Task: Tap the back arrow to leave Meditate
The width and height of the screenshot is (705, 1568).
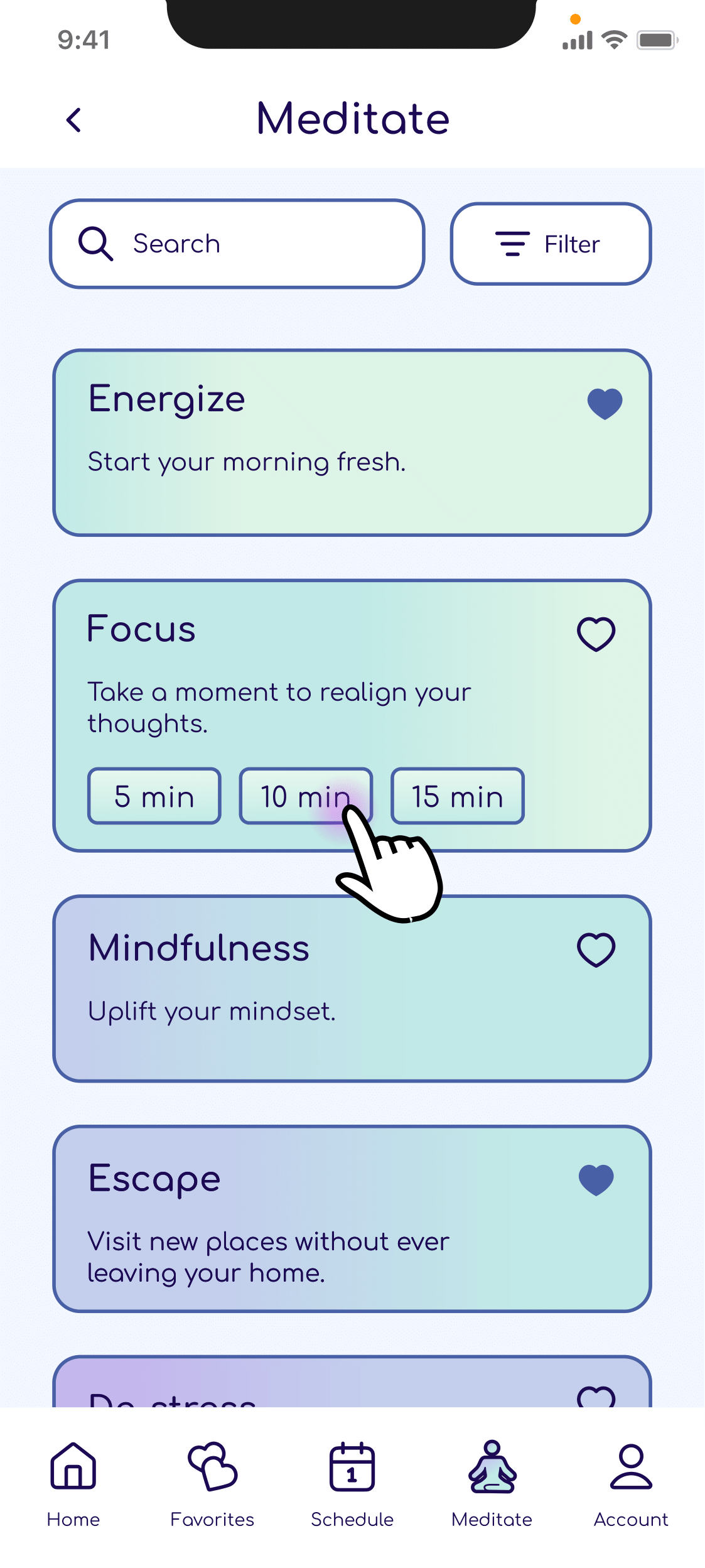Action: click(x=73, y=119)
